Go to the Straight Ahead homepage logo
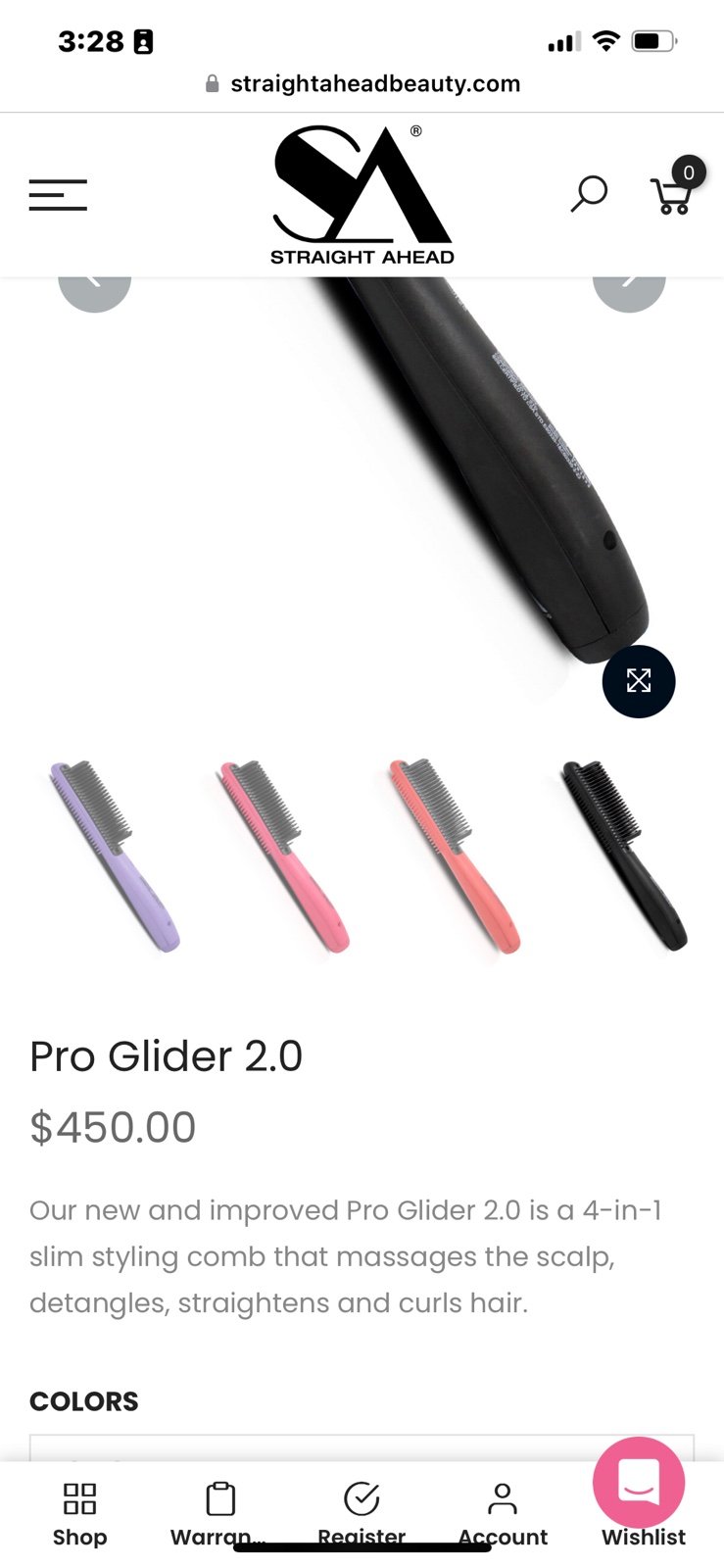 tap(362, 195)
